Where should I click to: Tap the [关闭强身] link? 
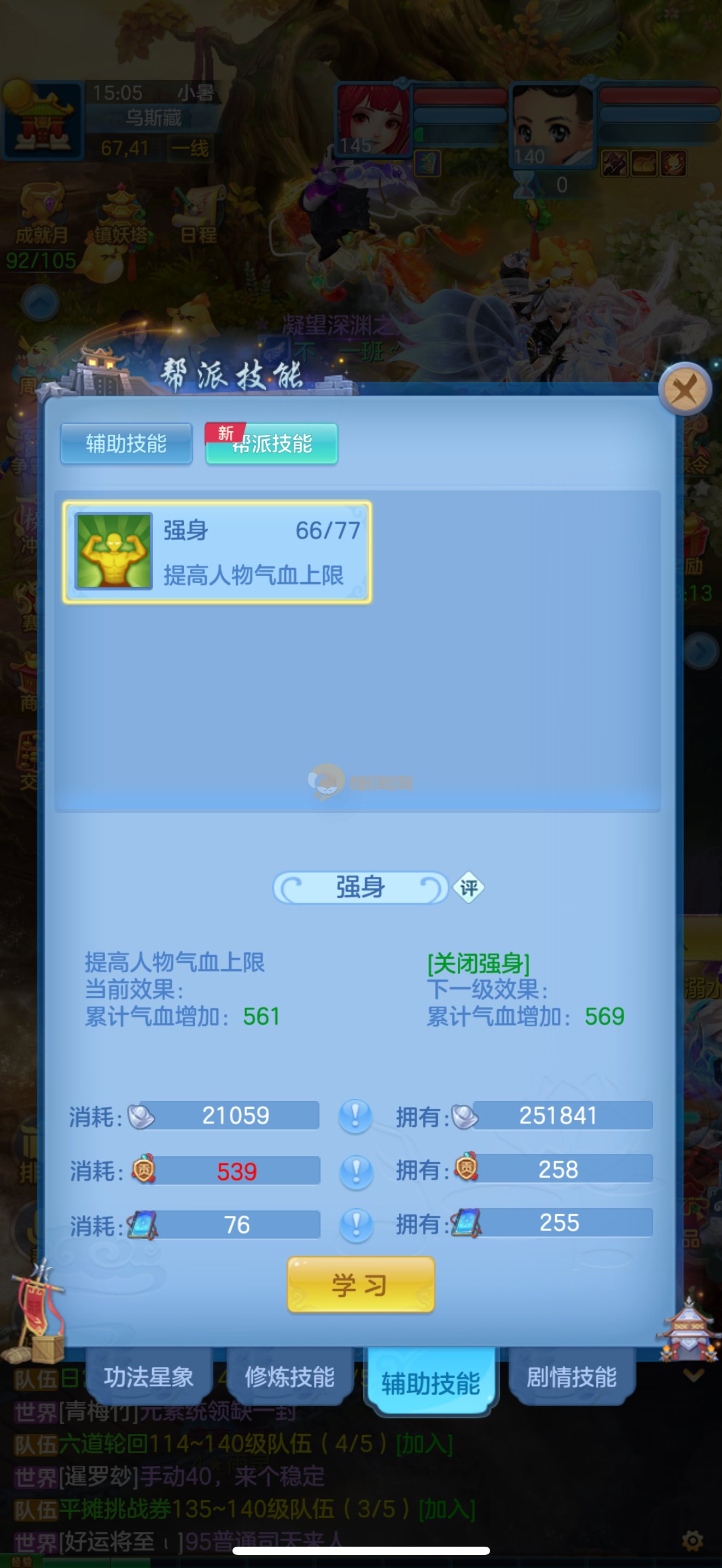478,963
